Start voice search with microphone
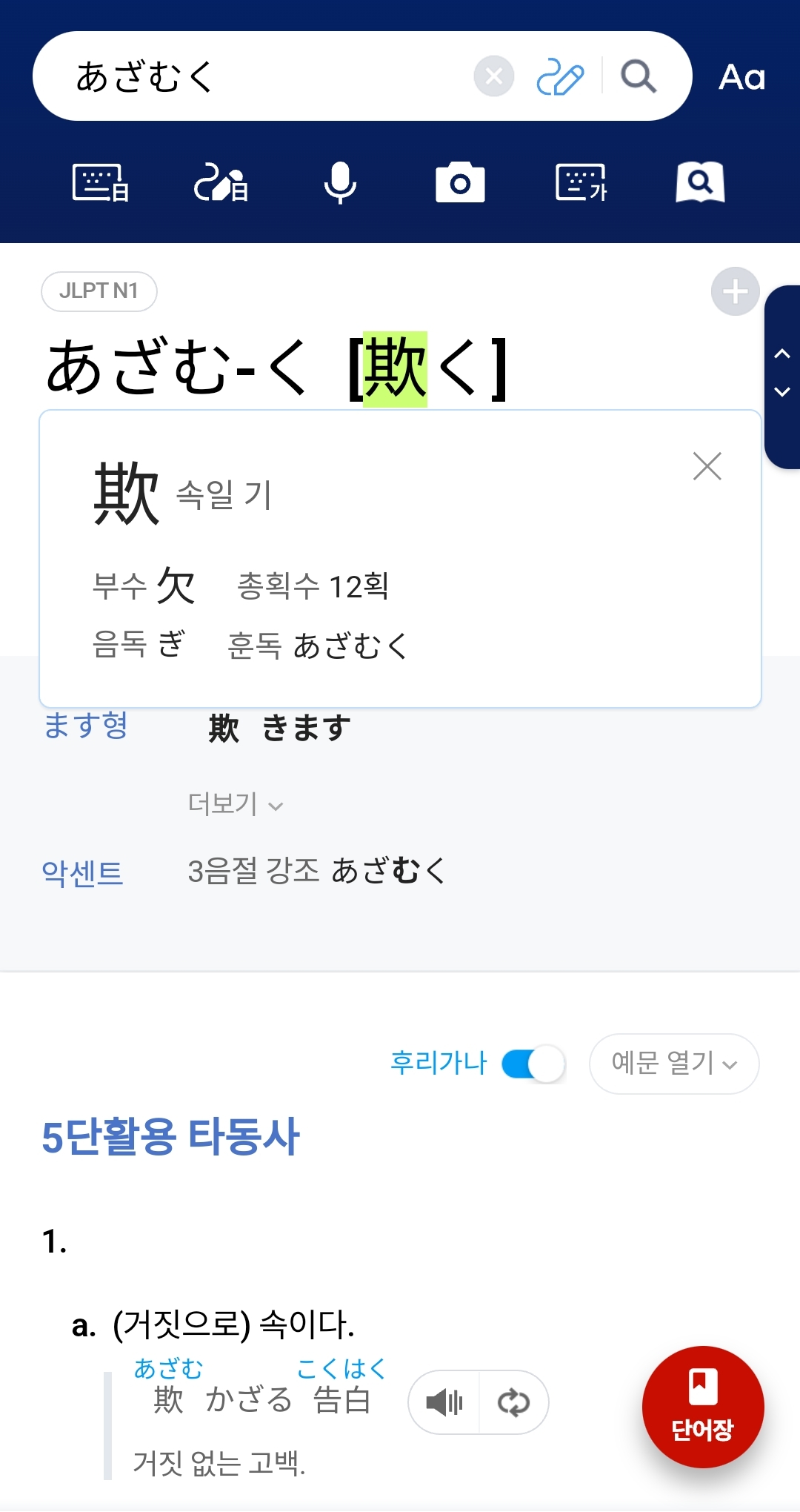Viewport: 800px width, 1512px height. point(340,182)
